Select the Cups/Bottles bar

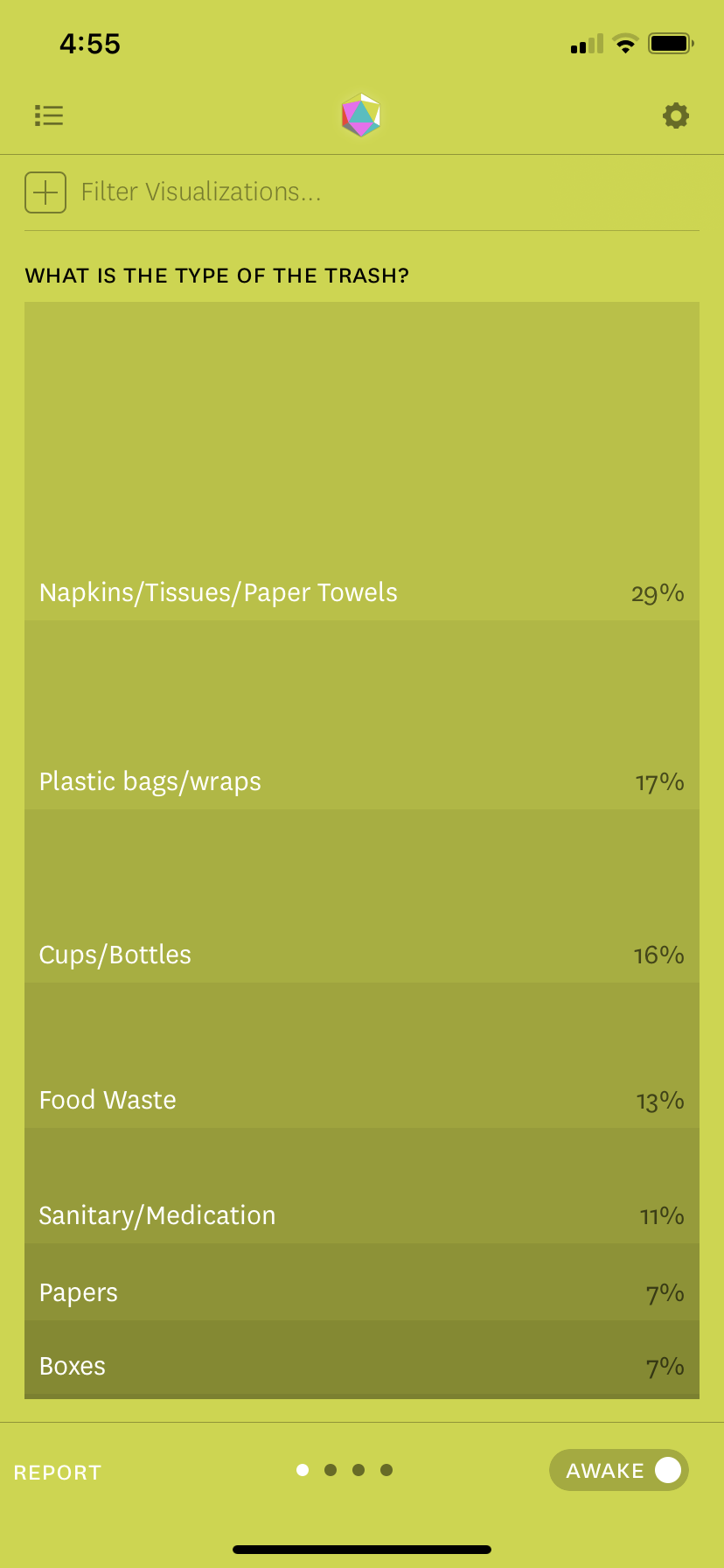pos(362,896)
